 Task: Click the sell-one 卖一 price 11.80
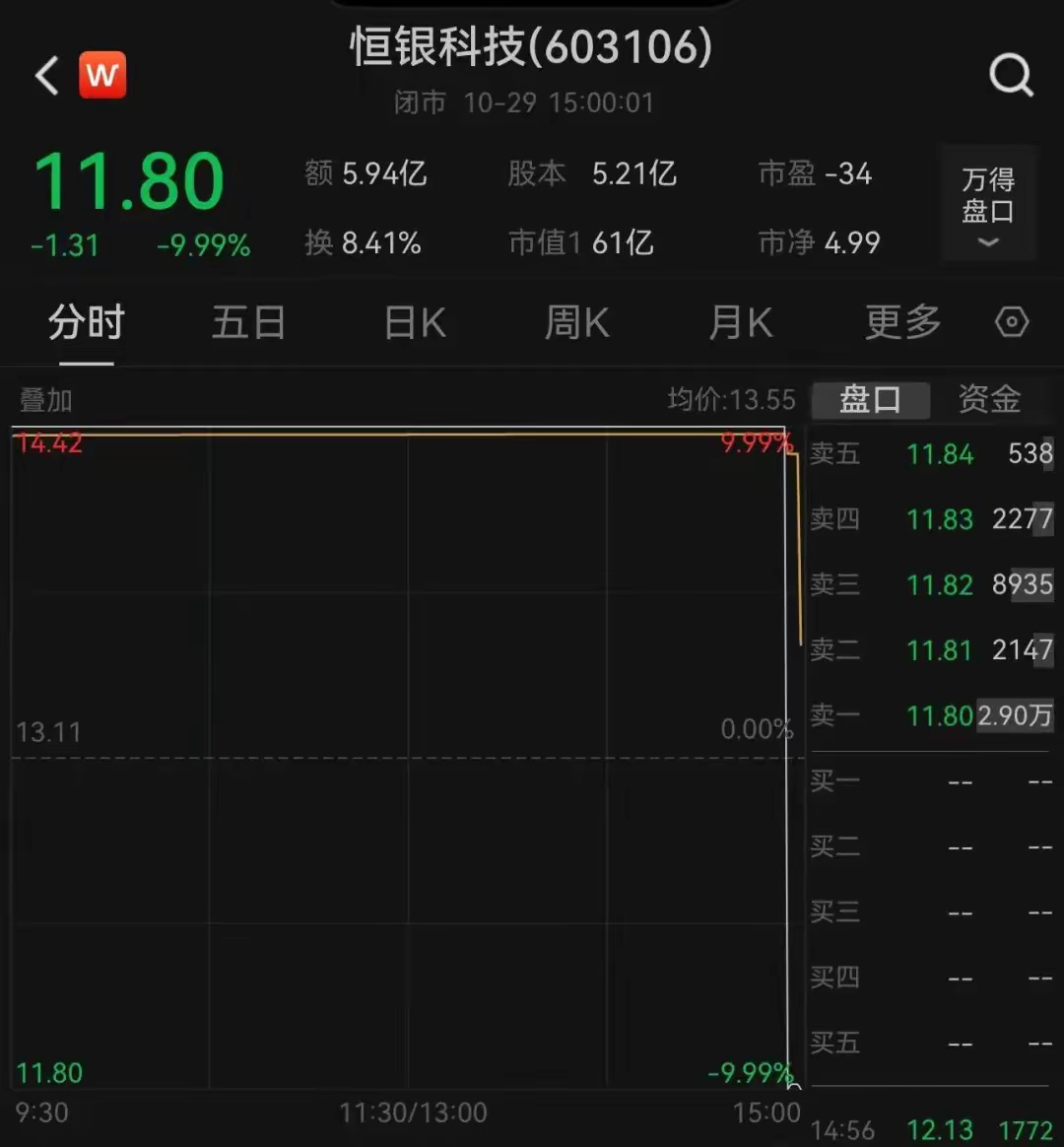coord(939,716)
